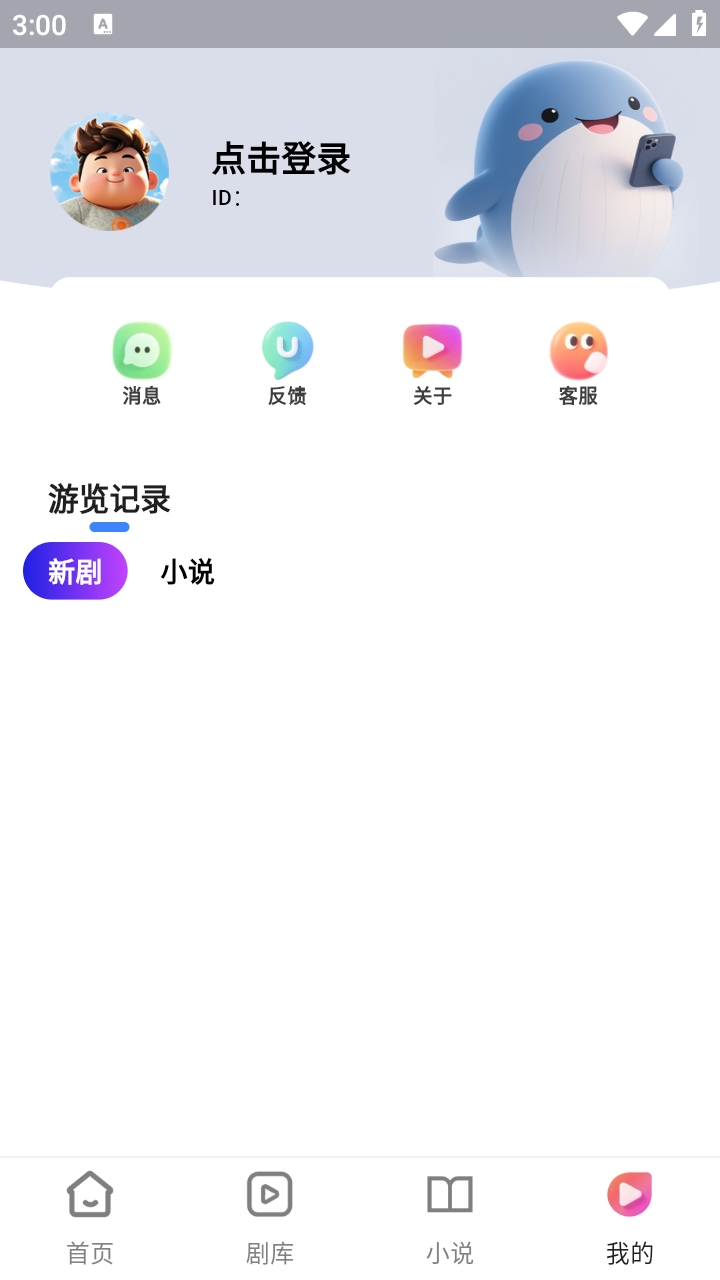Tap the 反馈 feedback icon
The image size is (720, 1280).
click(287, 349)
